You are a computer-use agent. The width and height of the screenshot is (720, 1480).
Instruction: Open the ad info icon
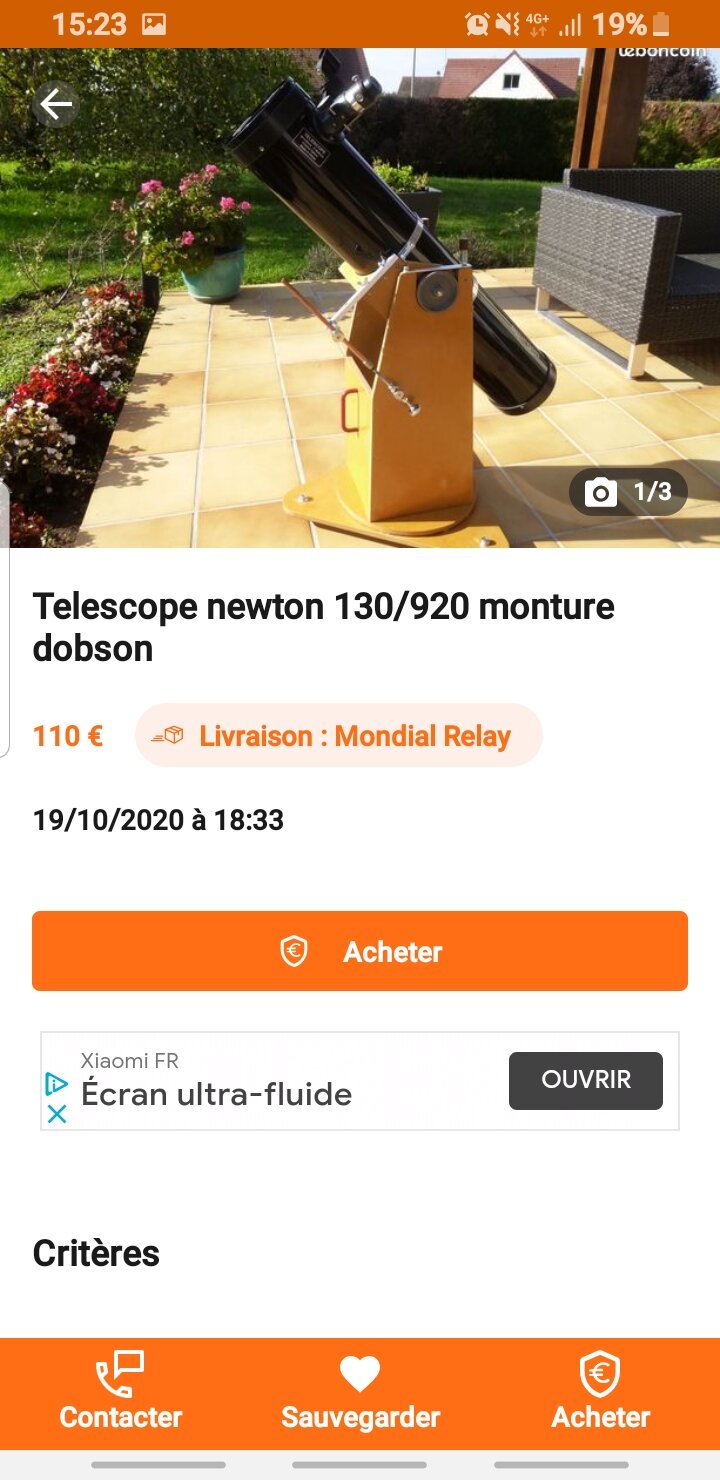[57, 1083]
